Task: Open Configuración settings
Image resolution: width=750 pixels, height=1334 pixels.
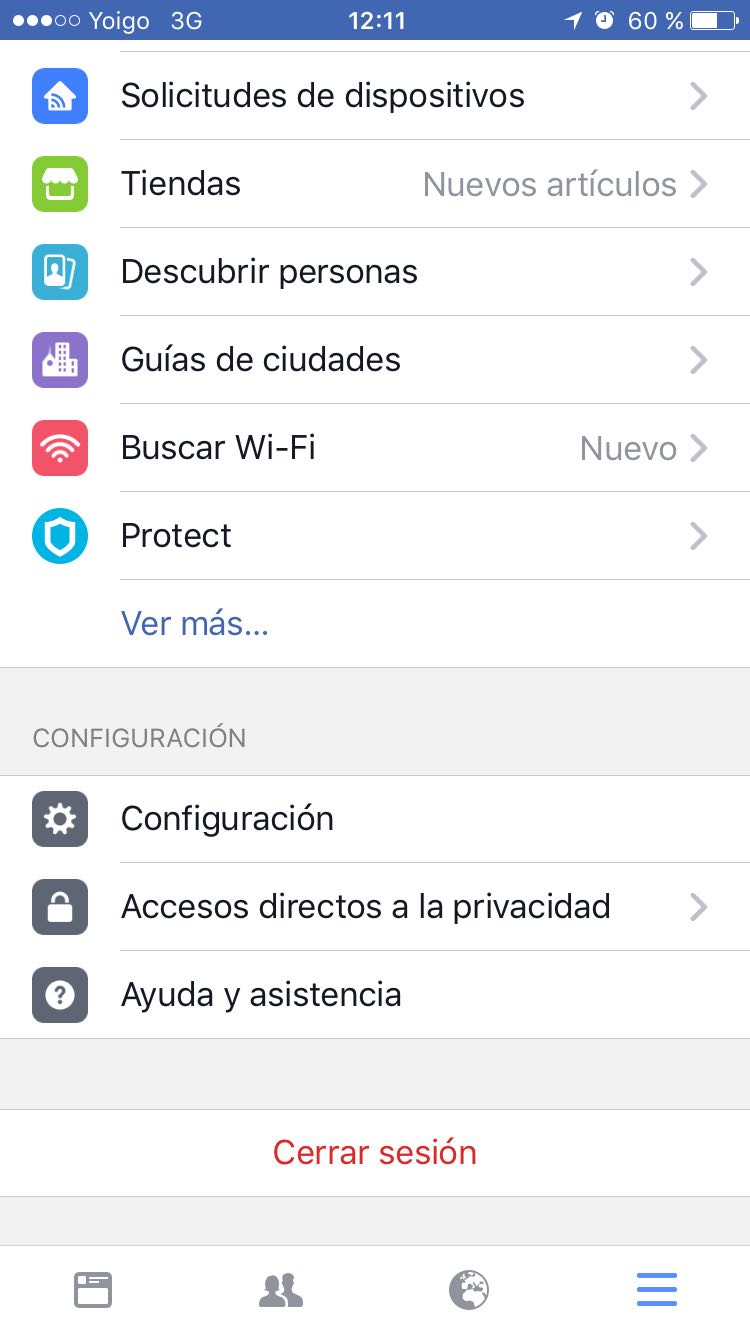Action: pos(375,819)
